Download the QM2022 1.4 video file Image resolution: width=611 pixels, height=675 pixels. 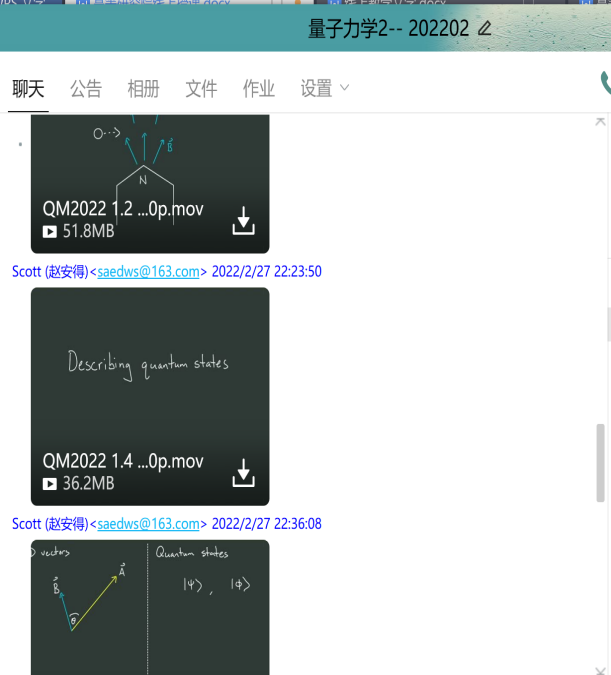click(244, 473)
